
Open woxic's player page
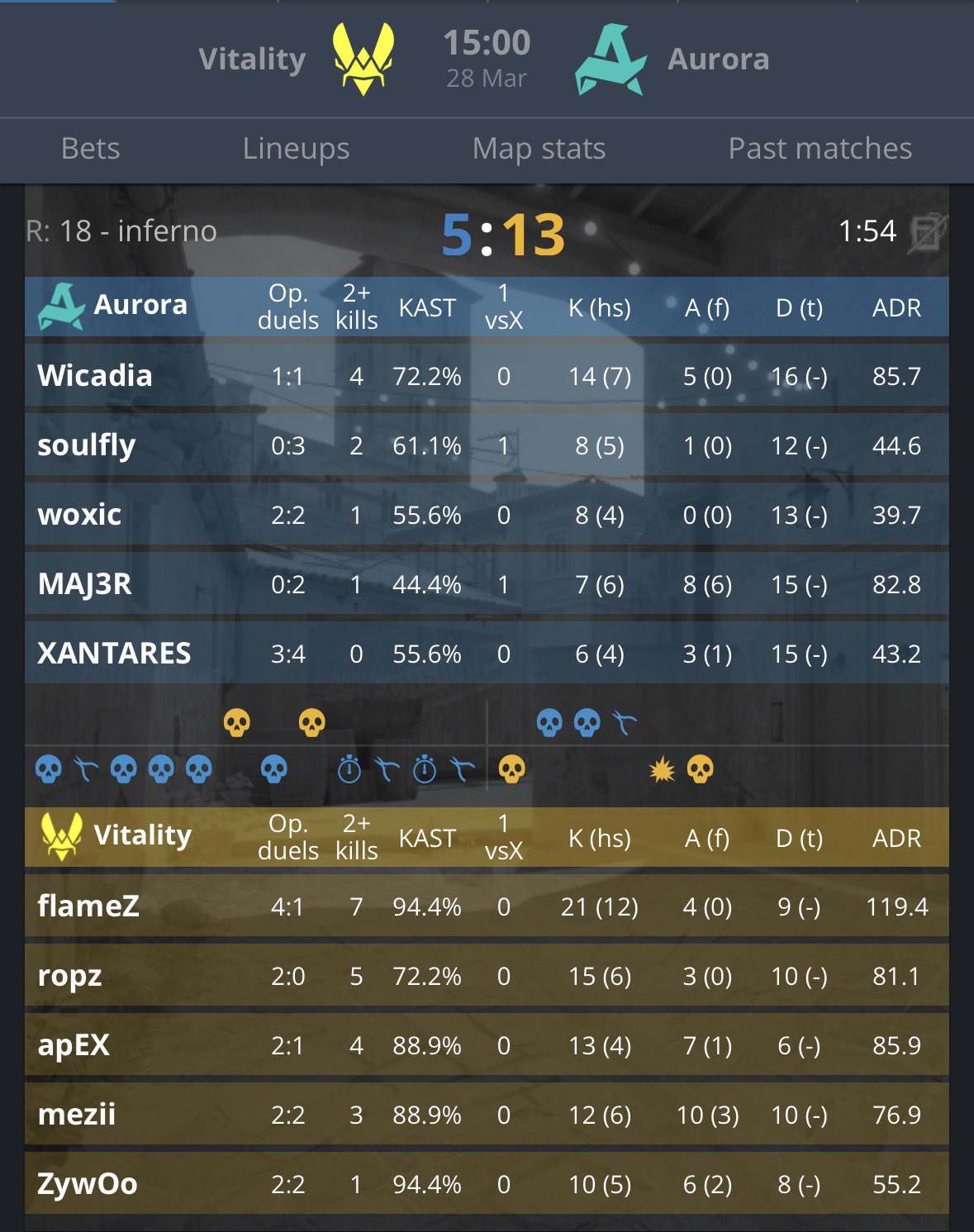click(79, 515)
